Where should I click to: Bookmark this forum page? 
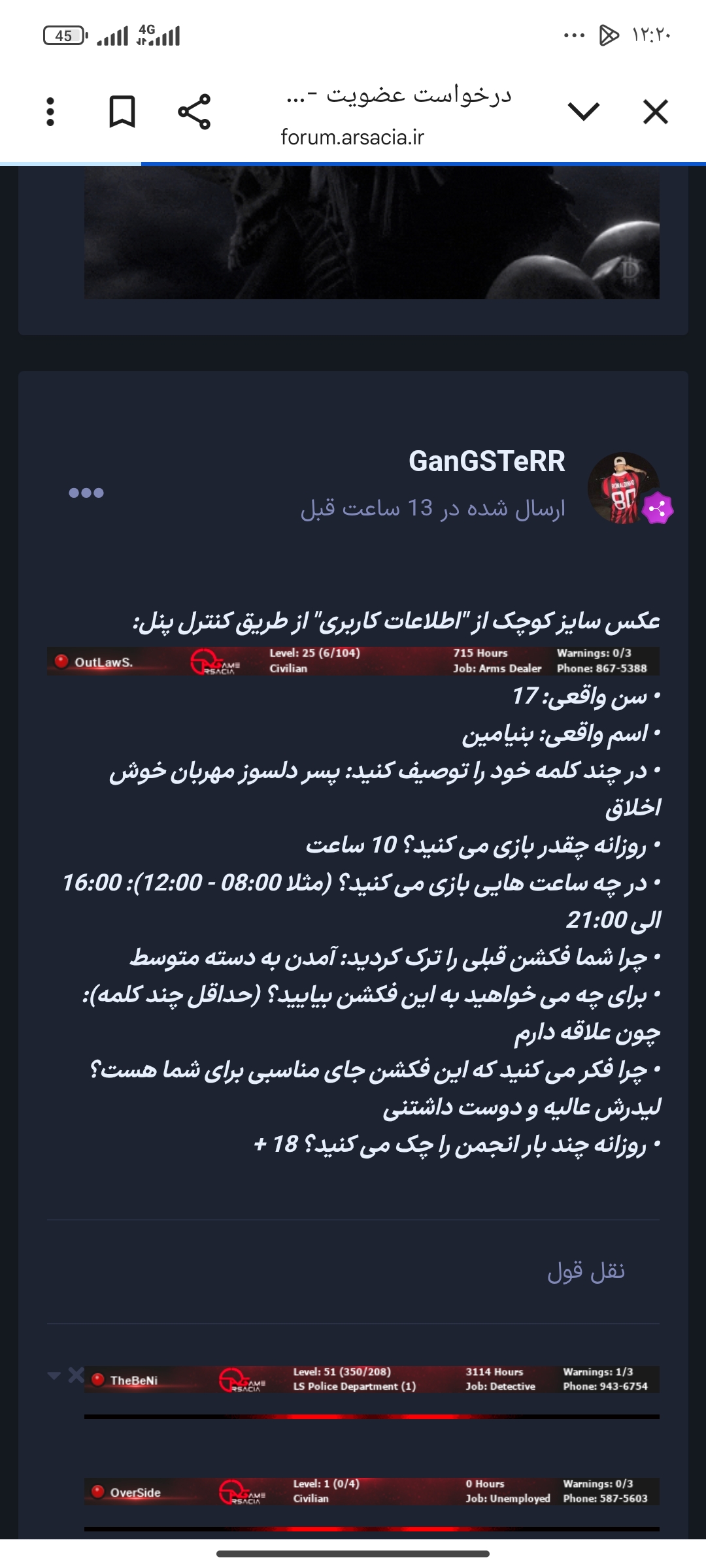(x=122, y=112)
